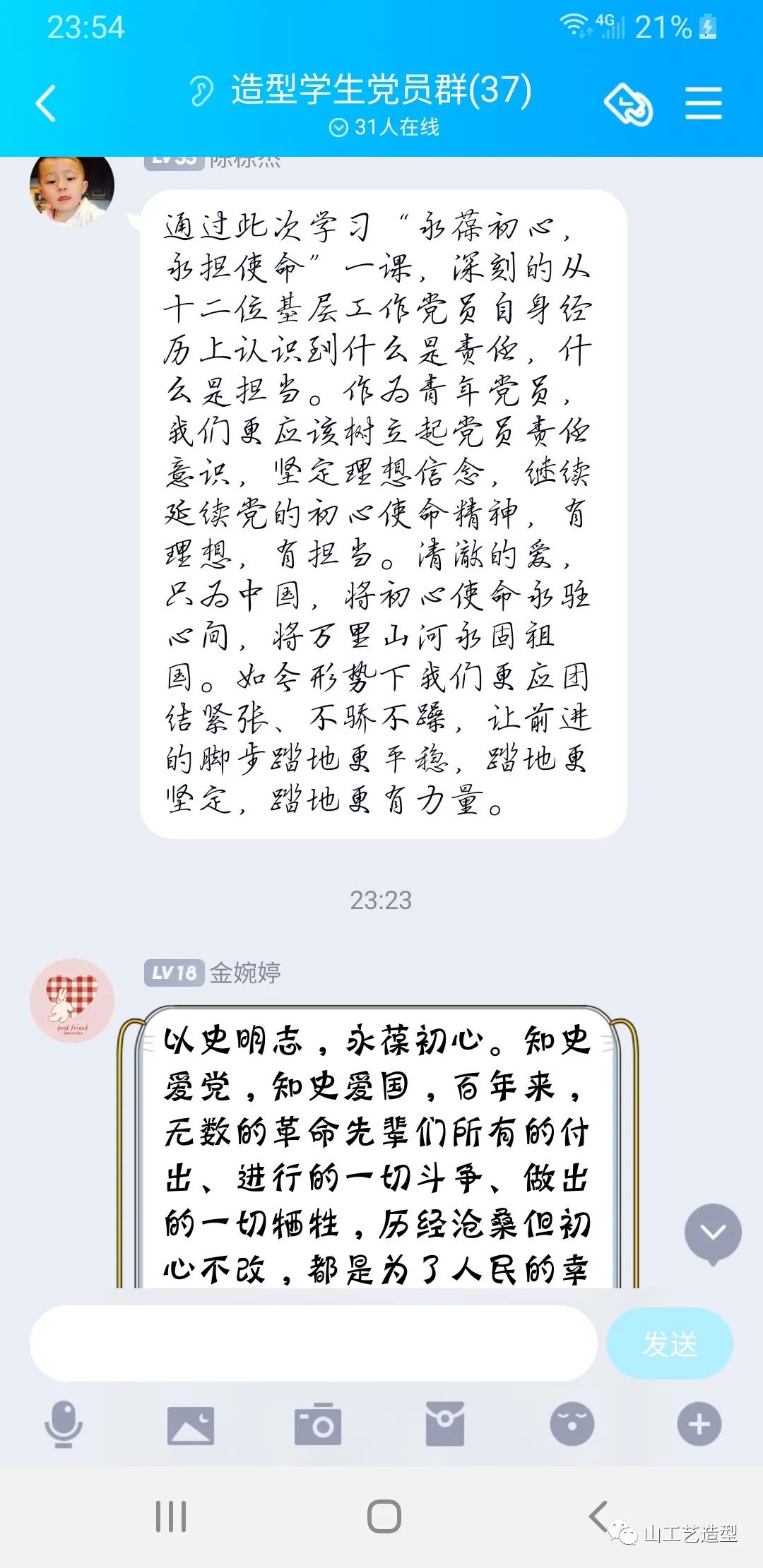Record a voice message with microphone
The width and height of the screenshot is (763, 1568).
pyautogui.click(x=64, y=1424)
